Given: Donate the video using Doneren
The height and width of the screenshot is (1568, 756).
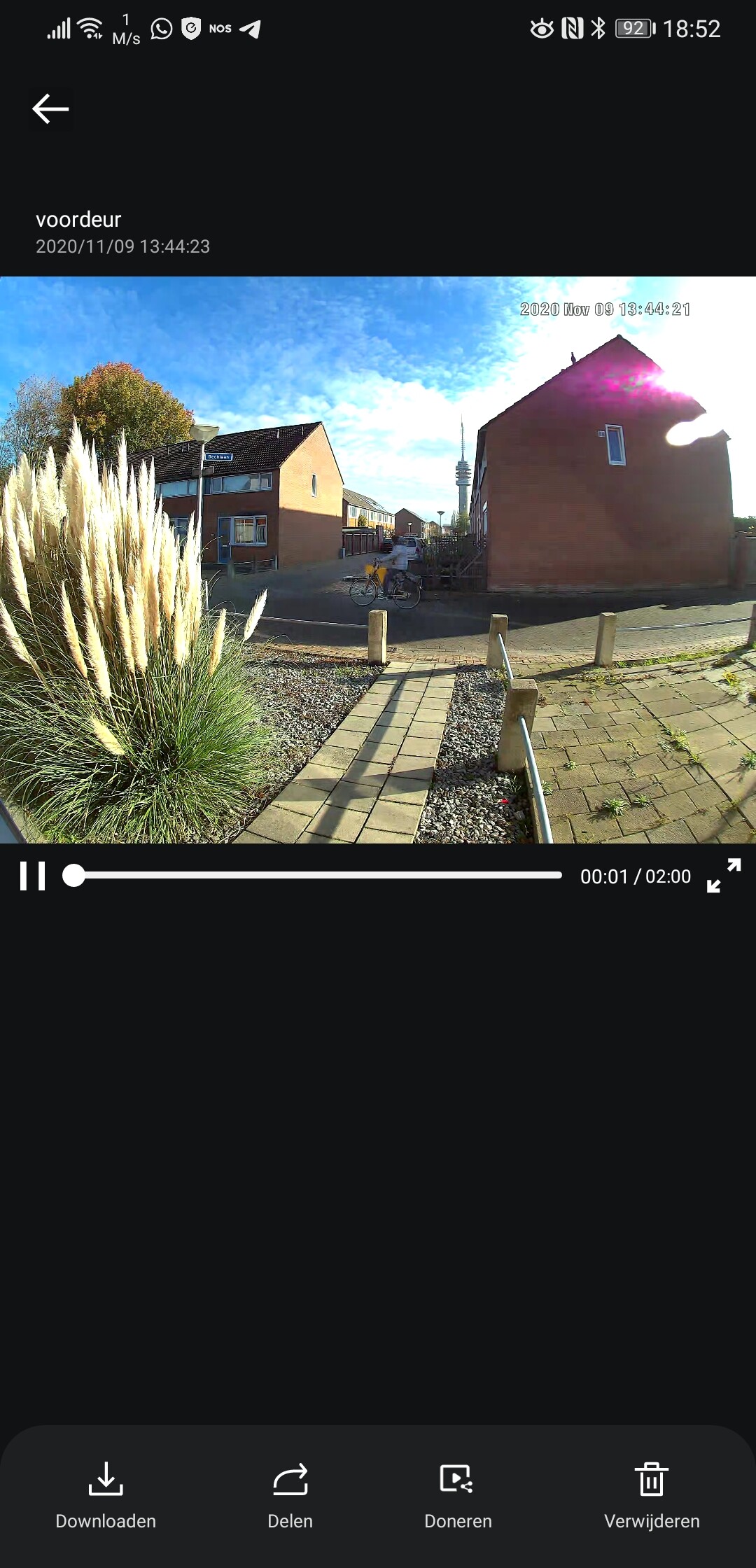Looking at the screenshot, I should click(x=458, y=1494).
